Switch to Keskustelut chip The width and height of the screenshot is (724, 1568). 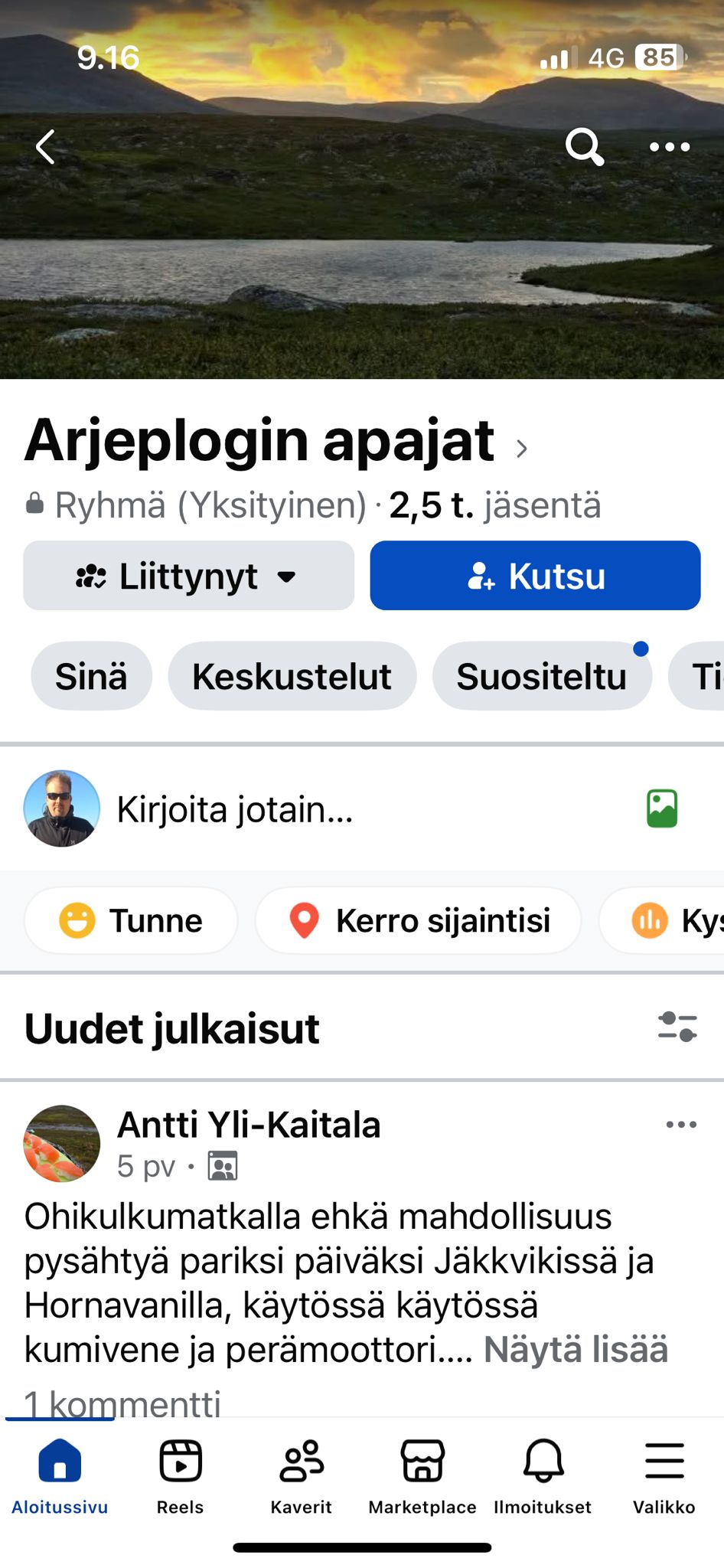point(292,676)
